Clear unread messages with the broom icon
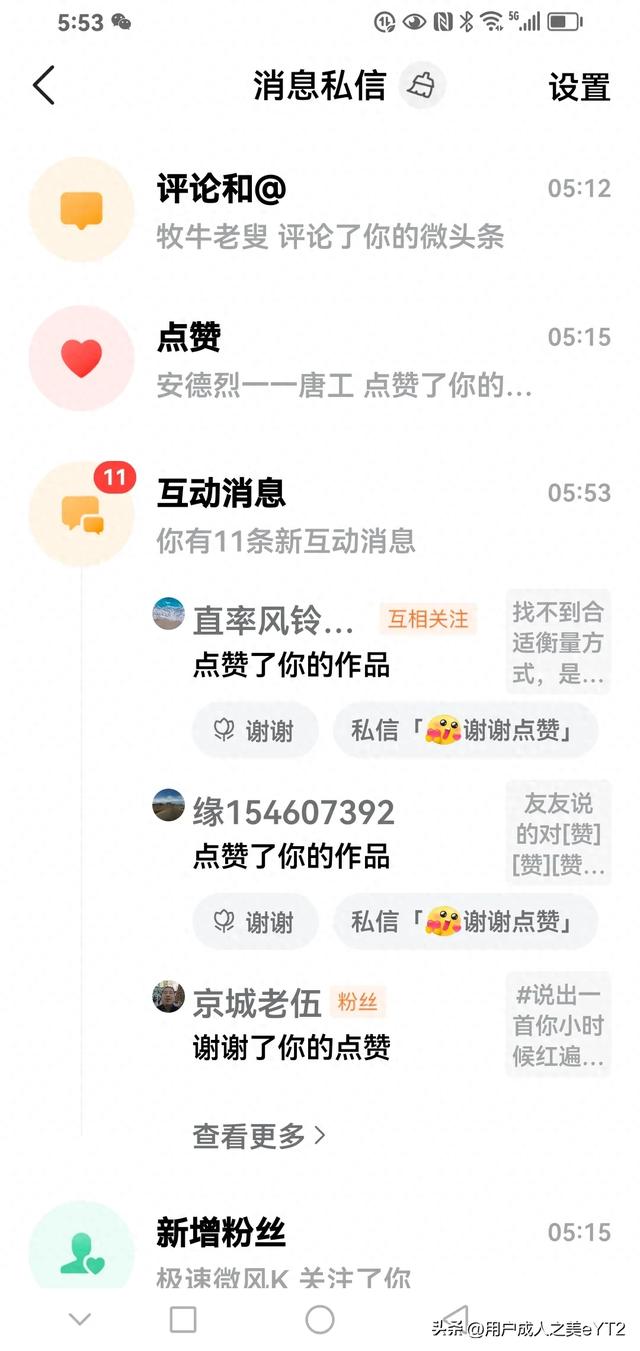The image size is (640, 1351). 422,86
